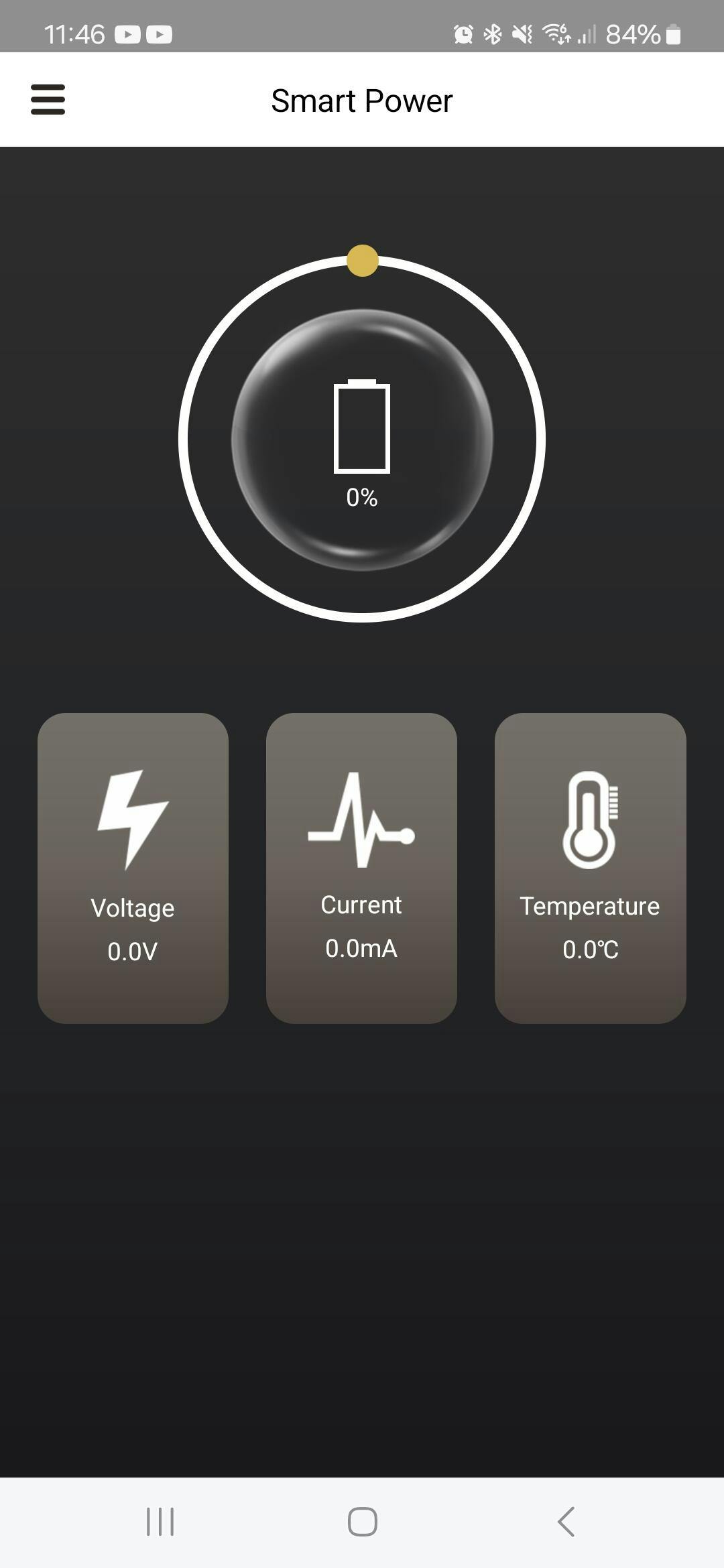The image size is (724, 1568).
Task: Tap the system home button
Action: coord(362,1521)
